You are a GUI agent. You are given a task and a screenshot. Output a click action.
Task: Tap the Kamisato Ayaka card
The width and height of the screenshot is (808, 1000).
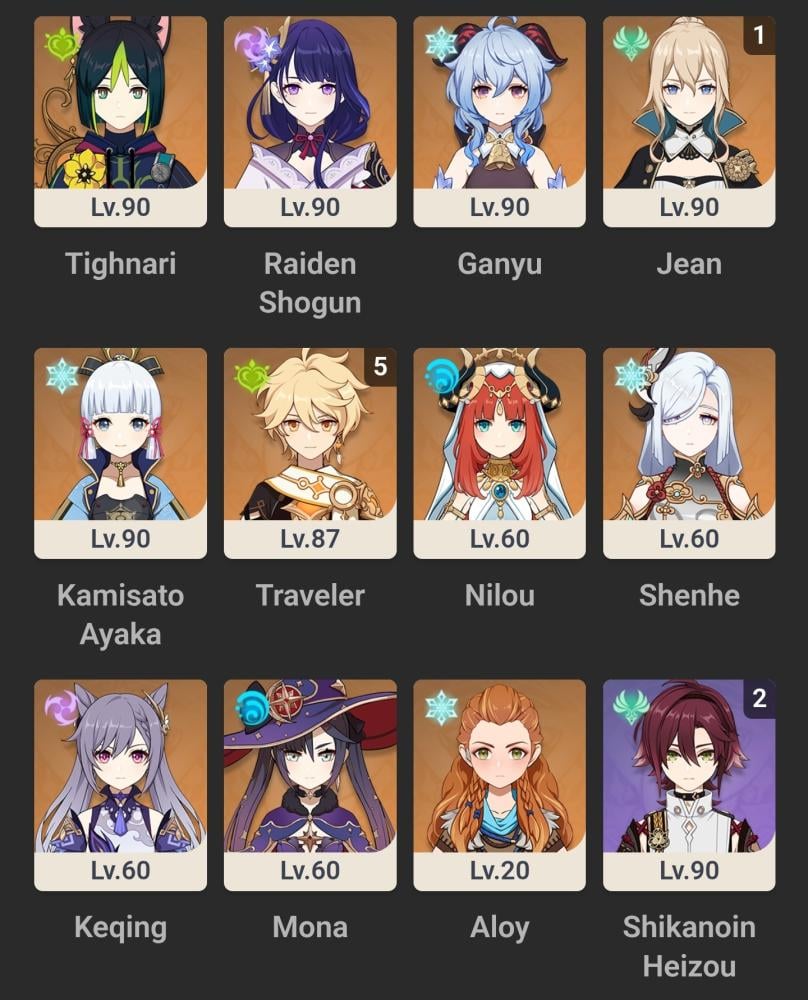[x=120, y=452]
